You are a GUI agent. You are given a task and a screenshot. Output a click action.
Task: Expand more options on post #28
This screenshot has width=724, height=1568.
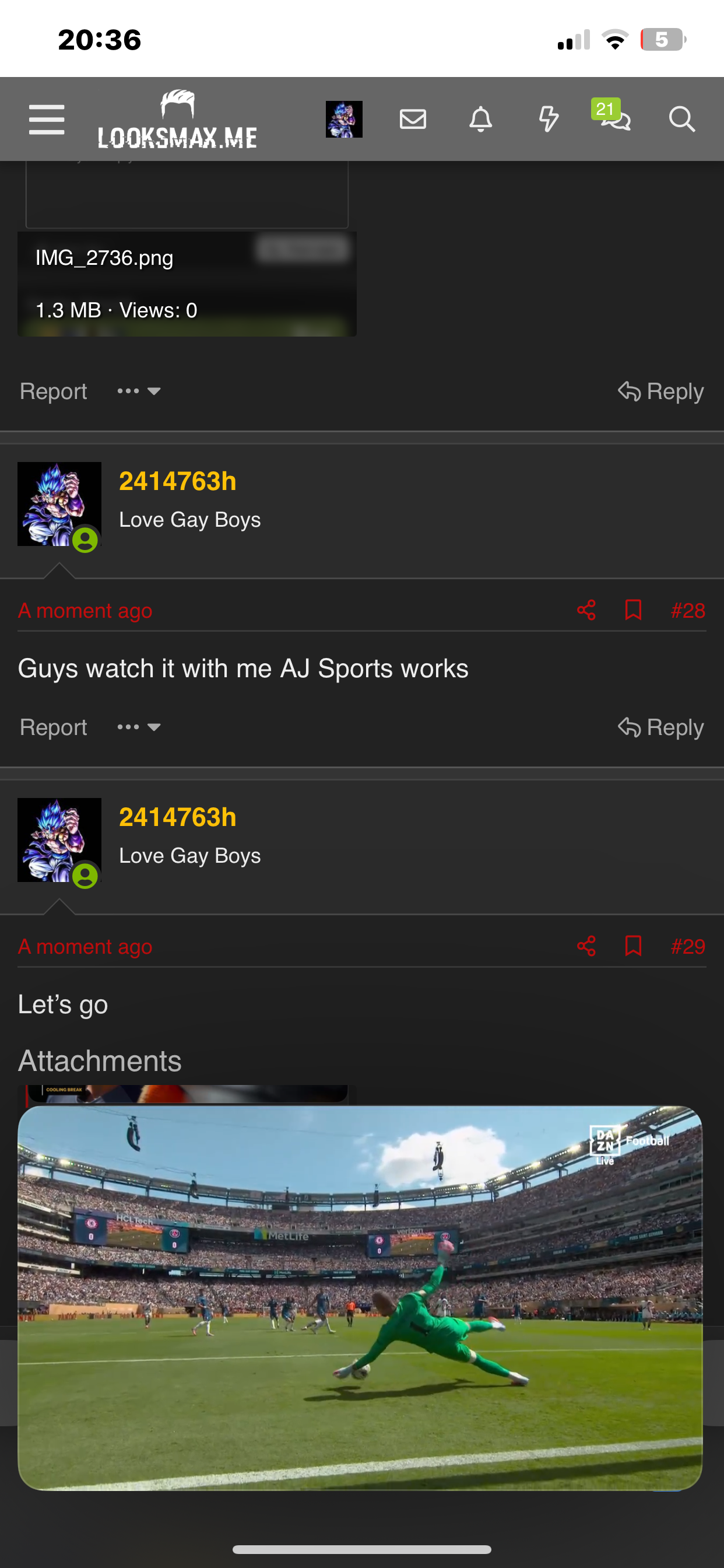click(139, 727)
